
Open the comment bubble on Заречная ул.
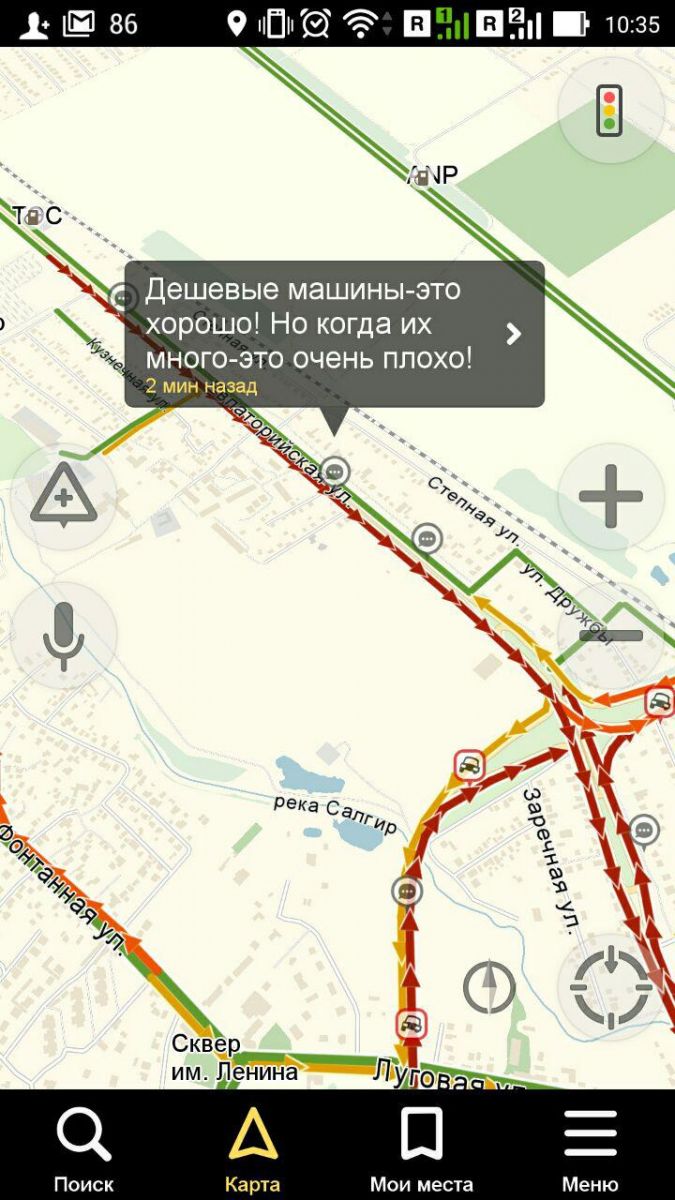[644, 829]
